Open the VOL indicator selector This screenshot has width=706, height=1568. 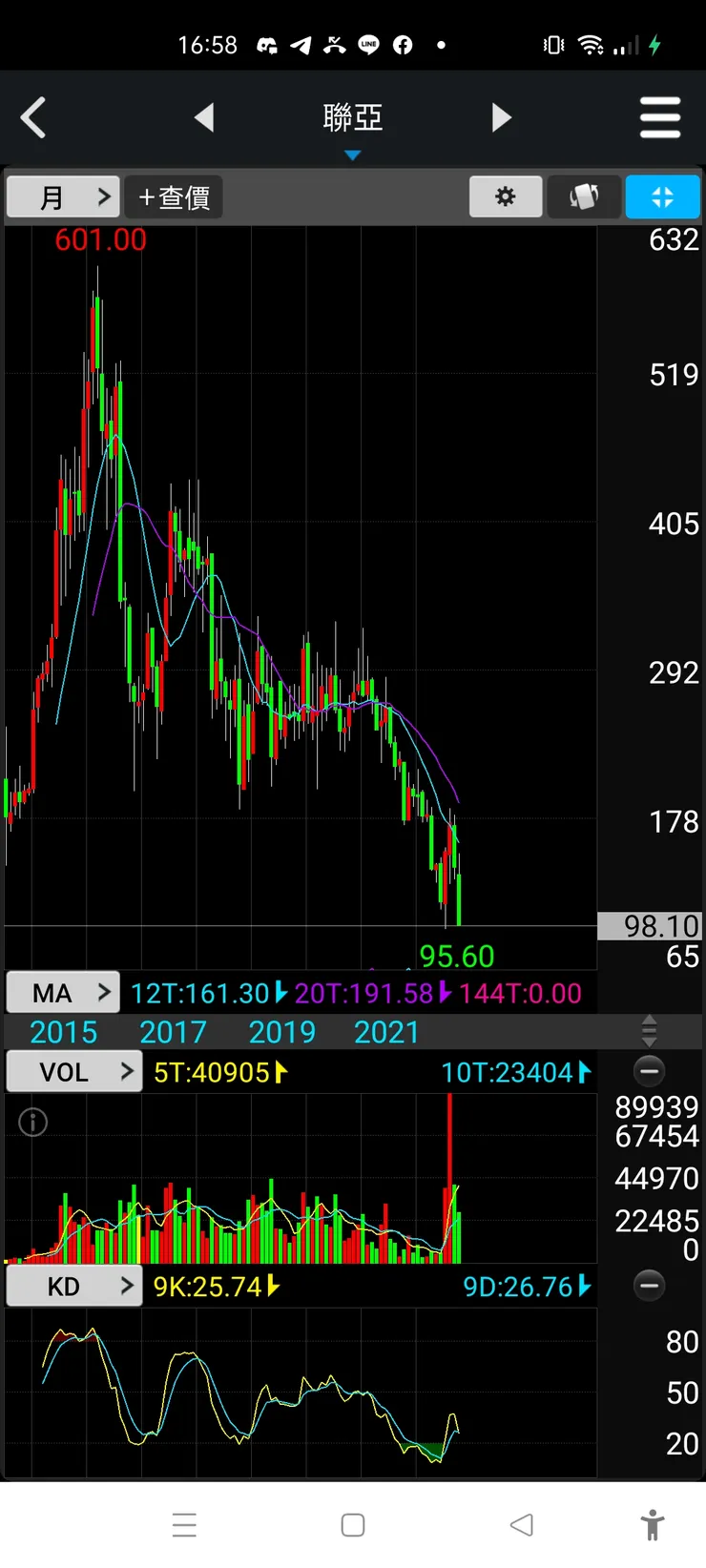pos(74,1072)
